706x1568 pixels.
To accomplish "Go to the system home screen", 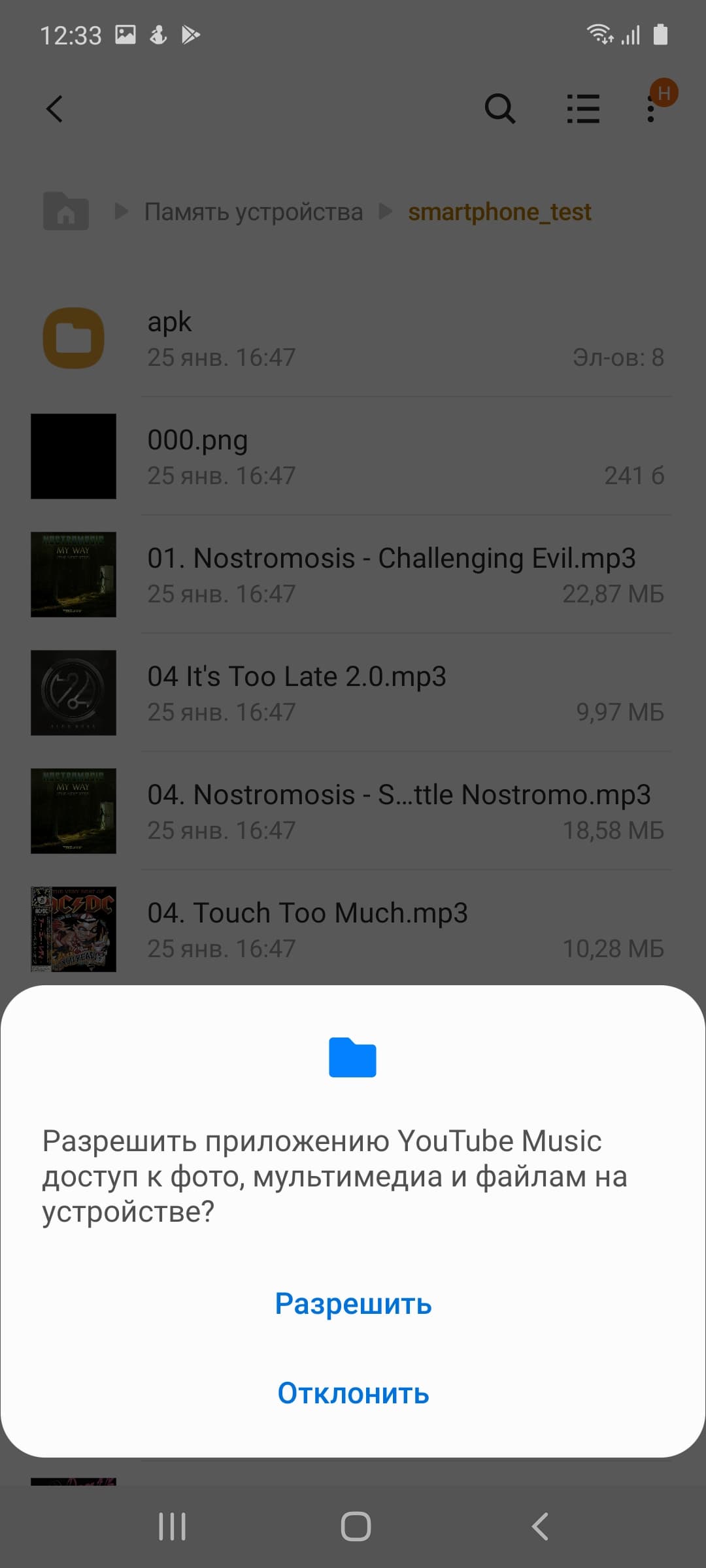I will coord(356,1527).
